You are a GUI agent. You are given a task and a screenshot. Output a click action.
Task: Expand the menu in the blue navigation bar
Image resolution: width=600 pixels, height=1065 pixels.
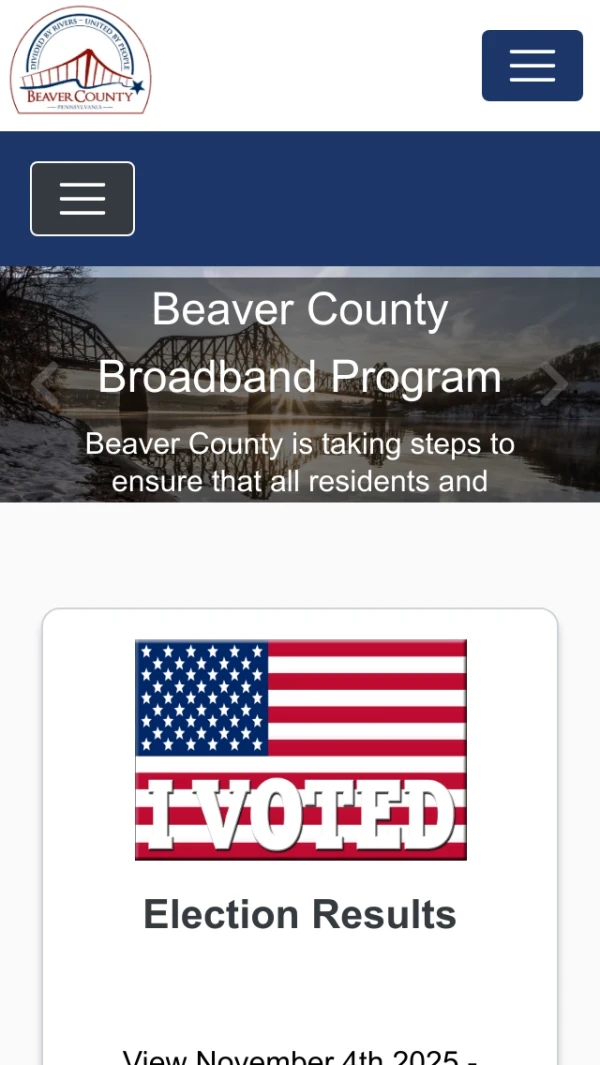[82, 199]
